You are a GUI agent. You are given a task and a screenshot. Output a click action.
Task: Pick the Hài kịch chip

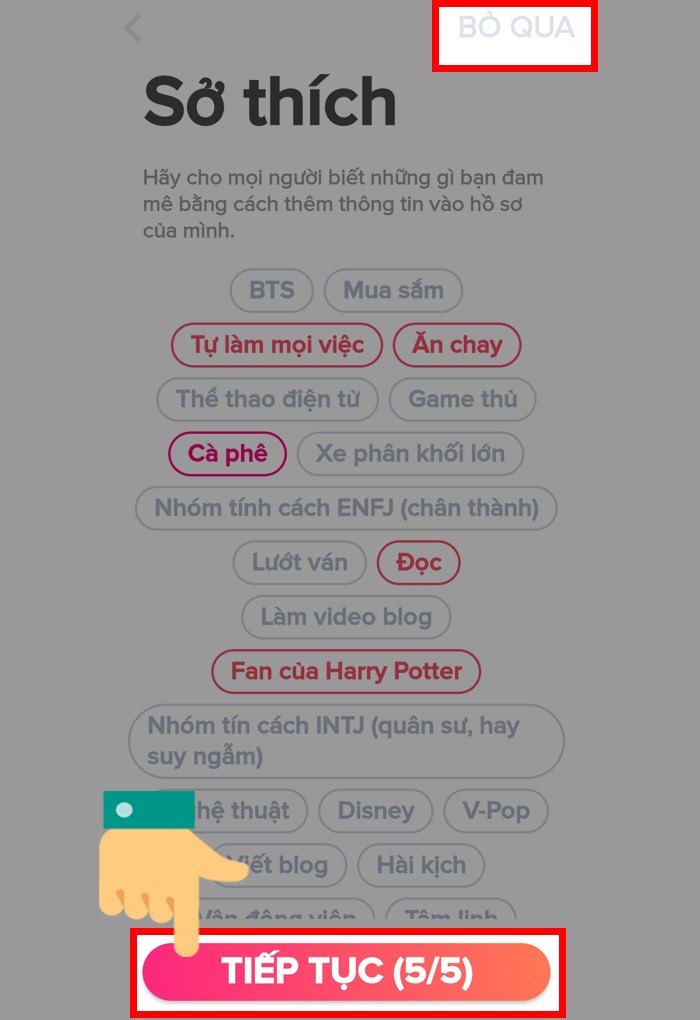[x=421, y=865]
